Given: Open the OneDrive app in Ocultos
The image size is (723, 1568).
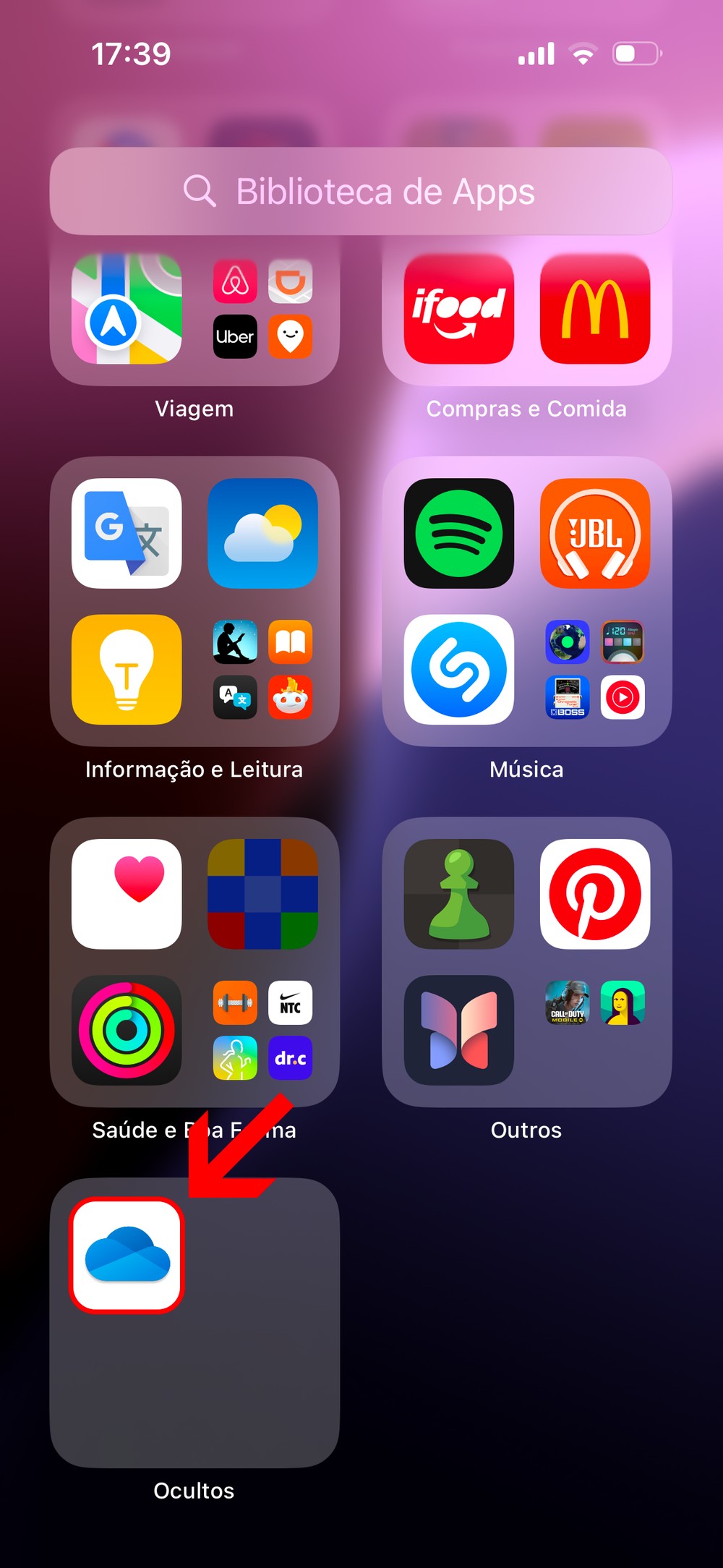Looking at the screenshot, I should pyautogui.click(x=127, y=1255).
